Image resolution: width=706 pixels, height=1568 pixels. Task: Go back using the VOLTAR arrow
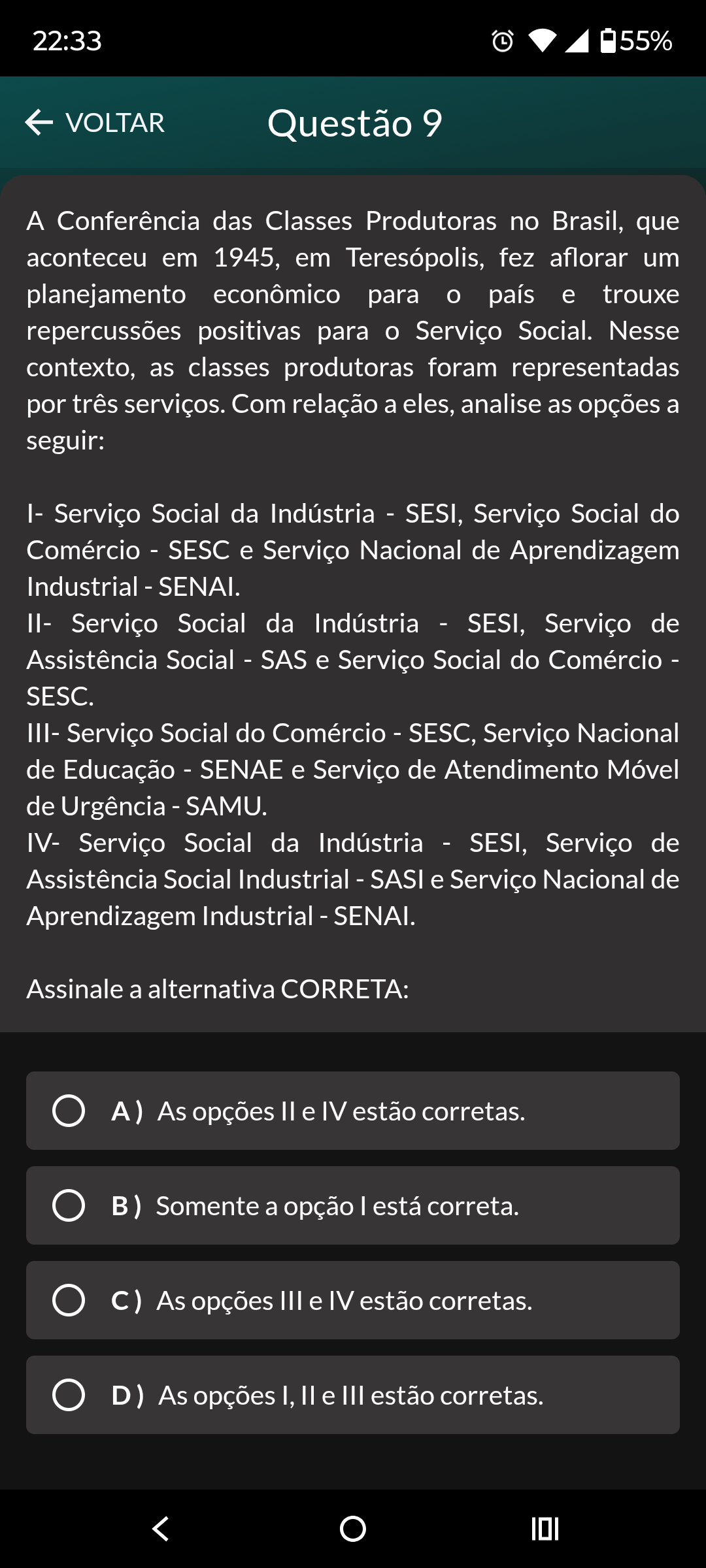[x=95, y=123]
